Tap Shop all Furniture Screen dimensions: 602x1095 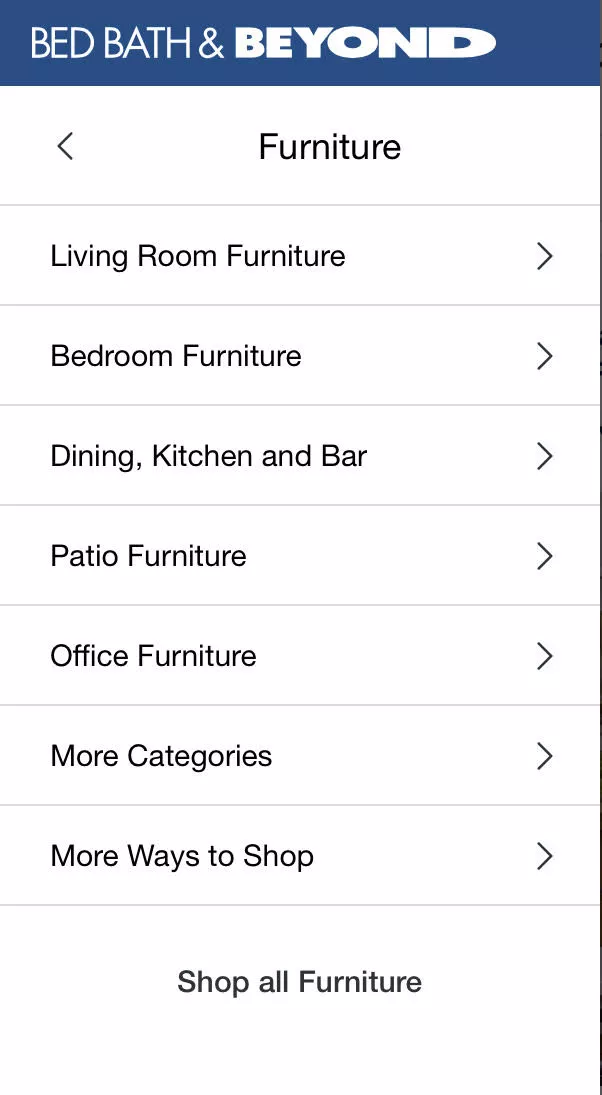tap(300, 982)
